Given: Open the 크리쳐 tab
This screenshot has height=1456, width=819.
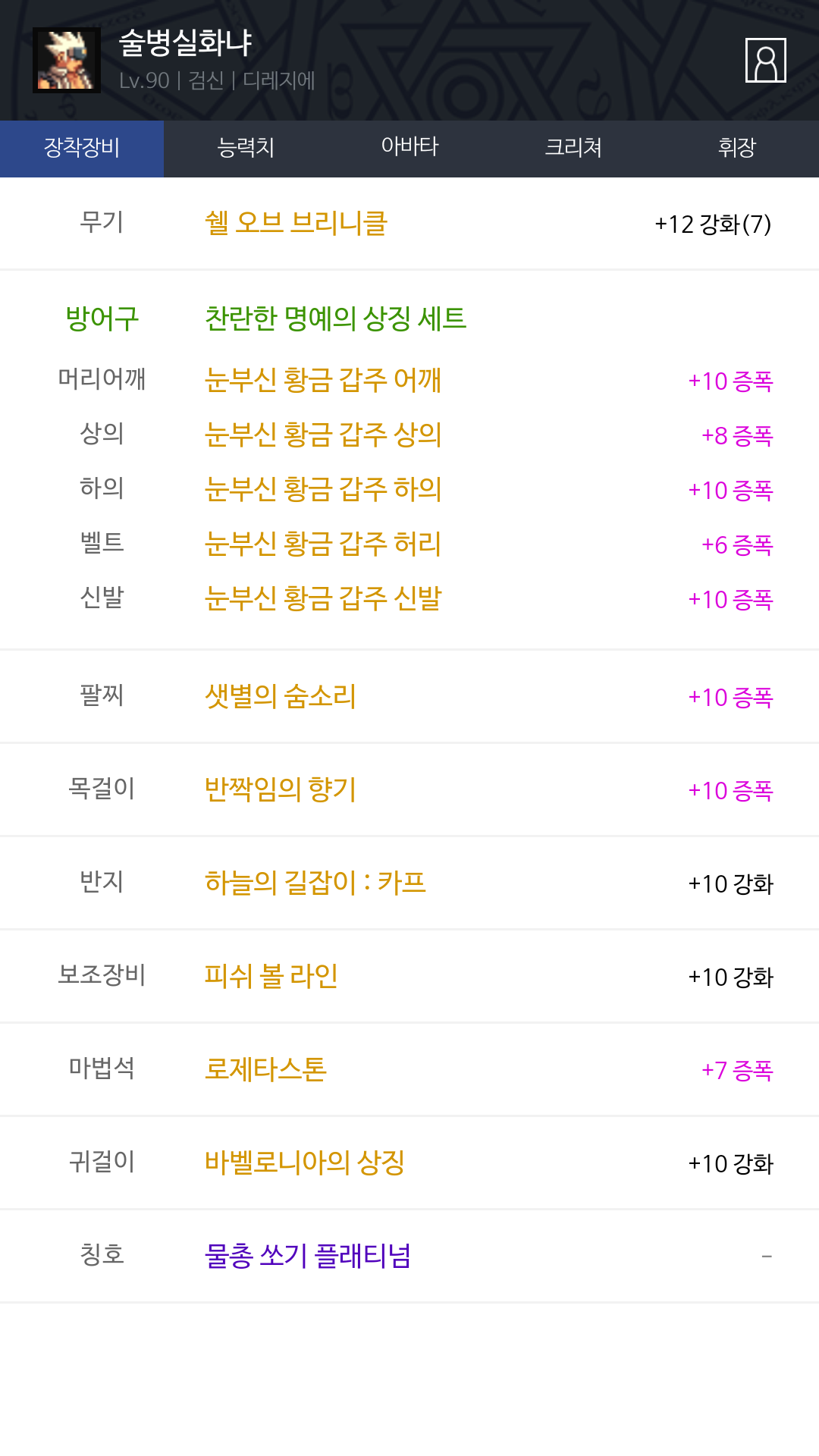Looking at the screenshot, I should (573, 147).
